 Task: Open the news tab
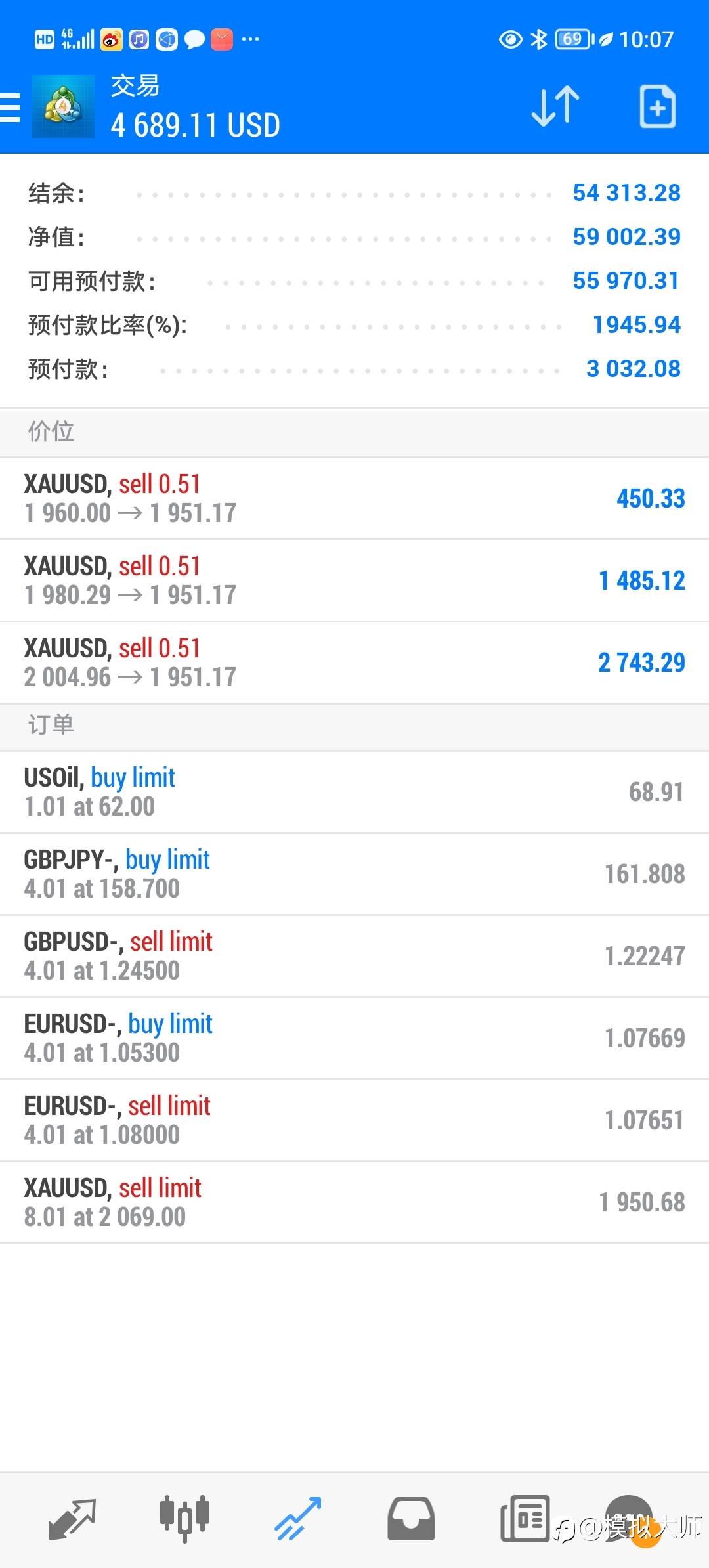coord(525,1519)
